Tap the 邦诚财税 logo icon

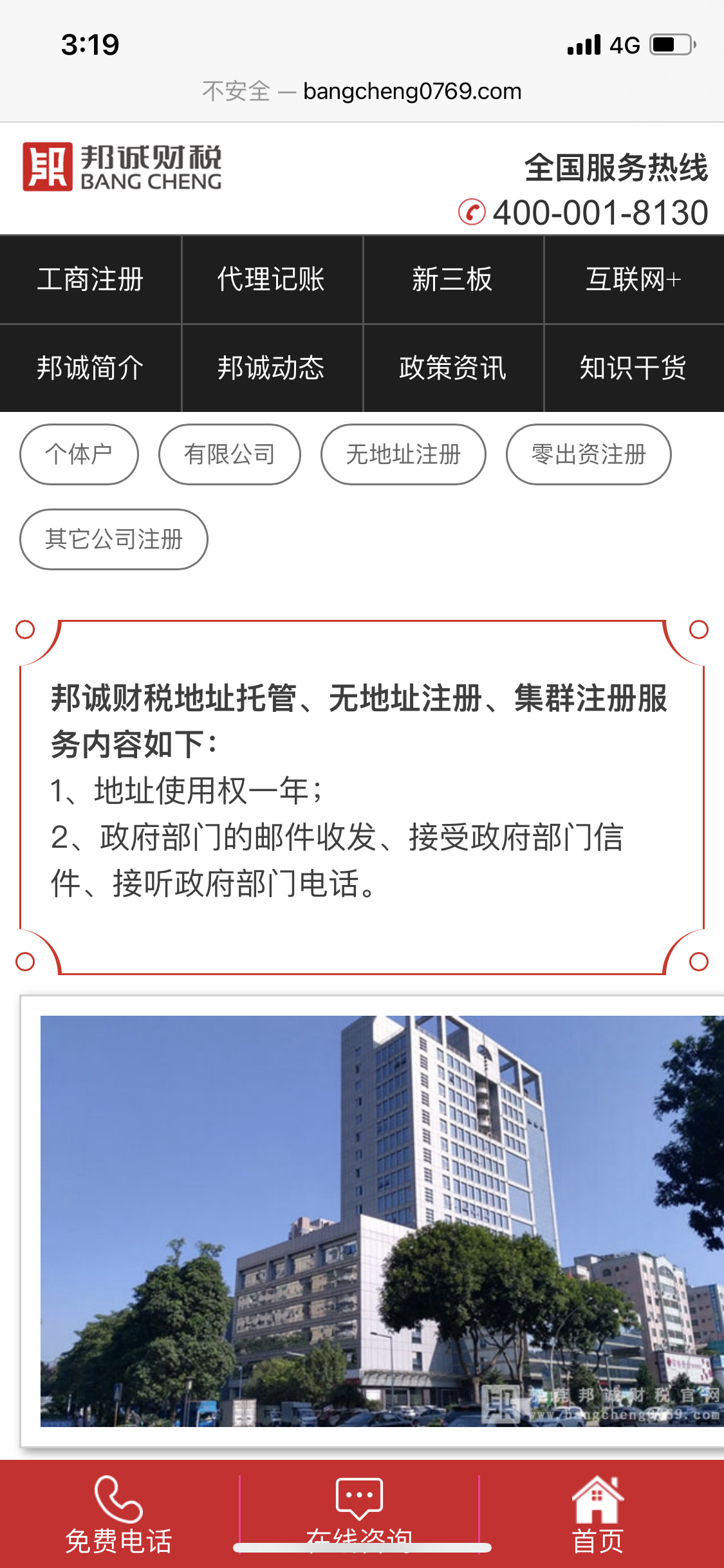pyautogui.click(x=48, y=166)
